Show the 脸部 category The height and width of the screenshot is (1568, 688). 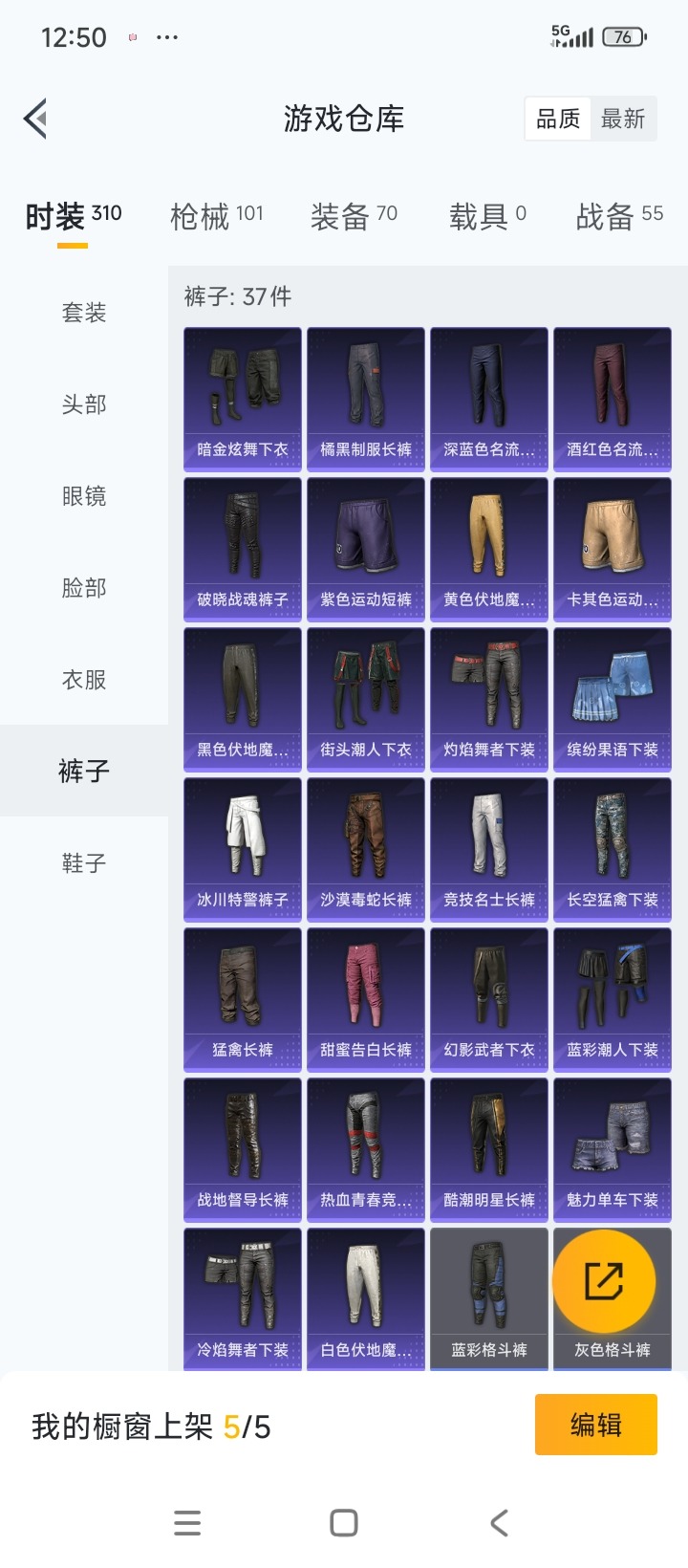tap(84, 588)
